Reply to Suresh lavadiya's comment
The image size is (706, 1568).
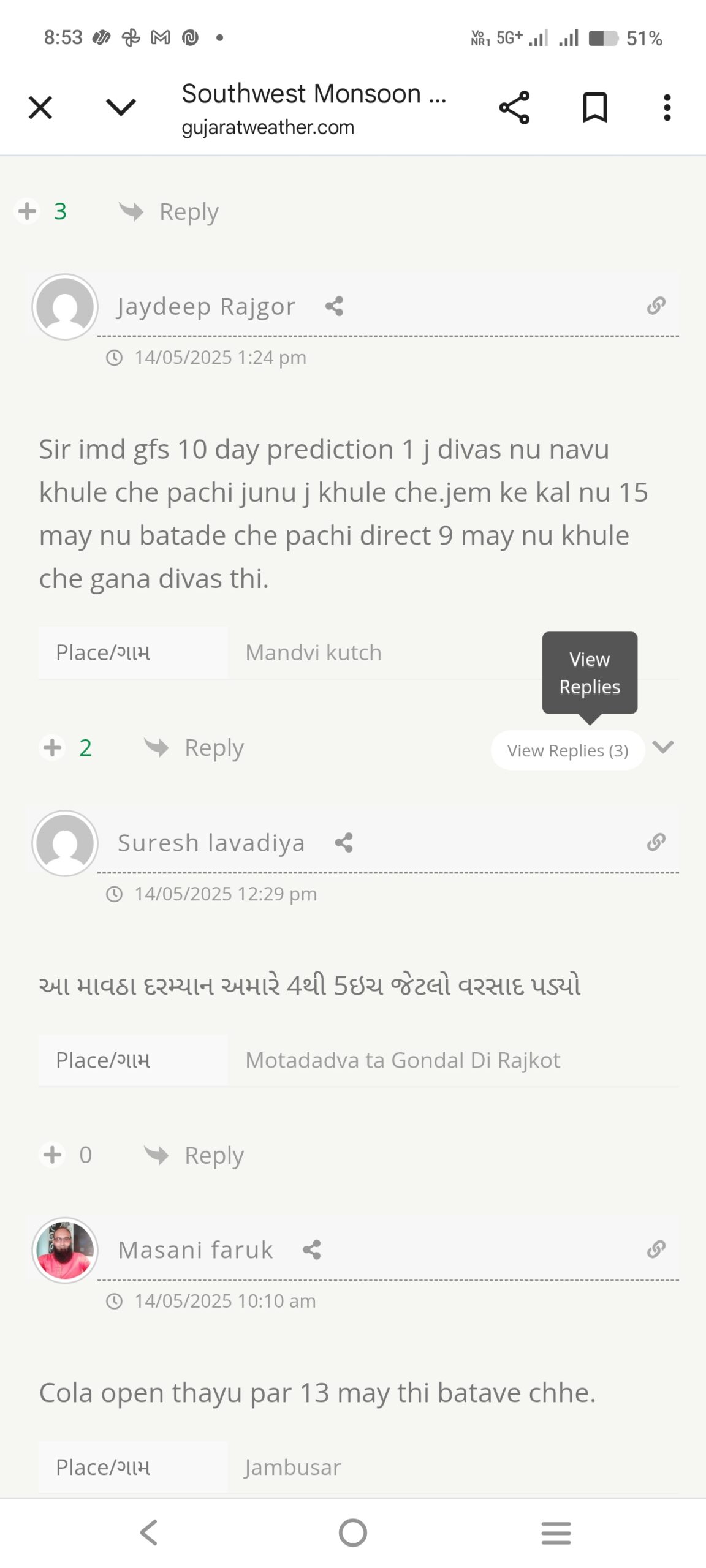(195, 1155)
